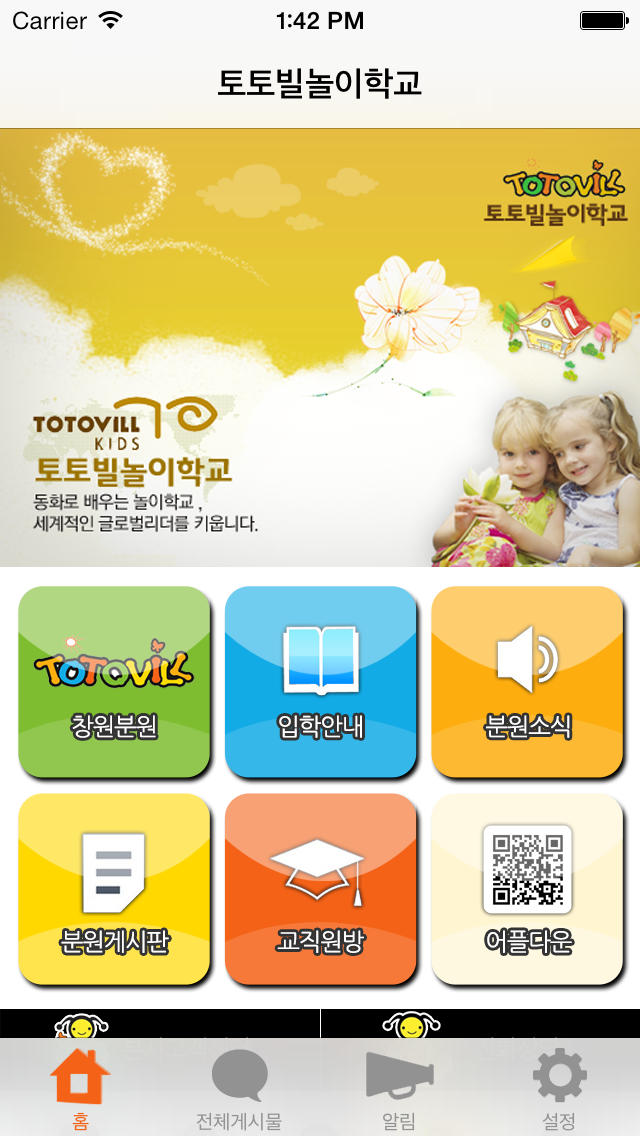Screen dimensions: 640x1136
Task: Open the 창원분원 tile
Action: [114, 682]
